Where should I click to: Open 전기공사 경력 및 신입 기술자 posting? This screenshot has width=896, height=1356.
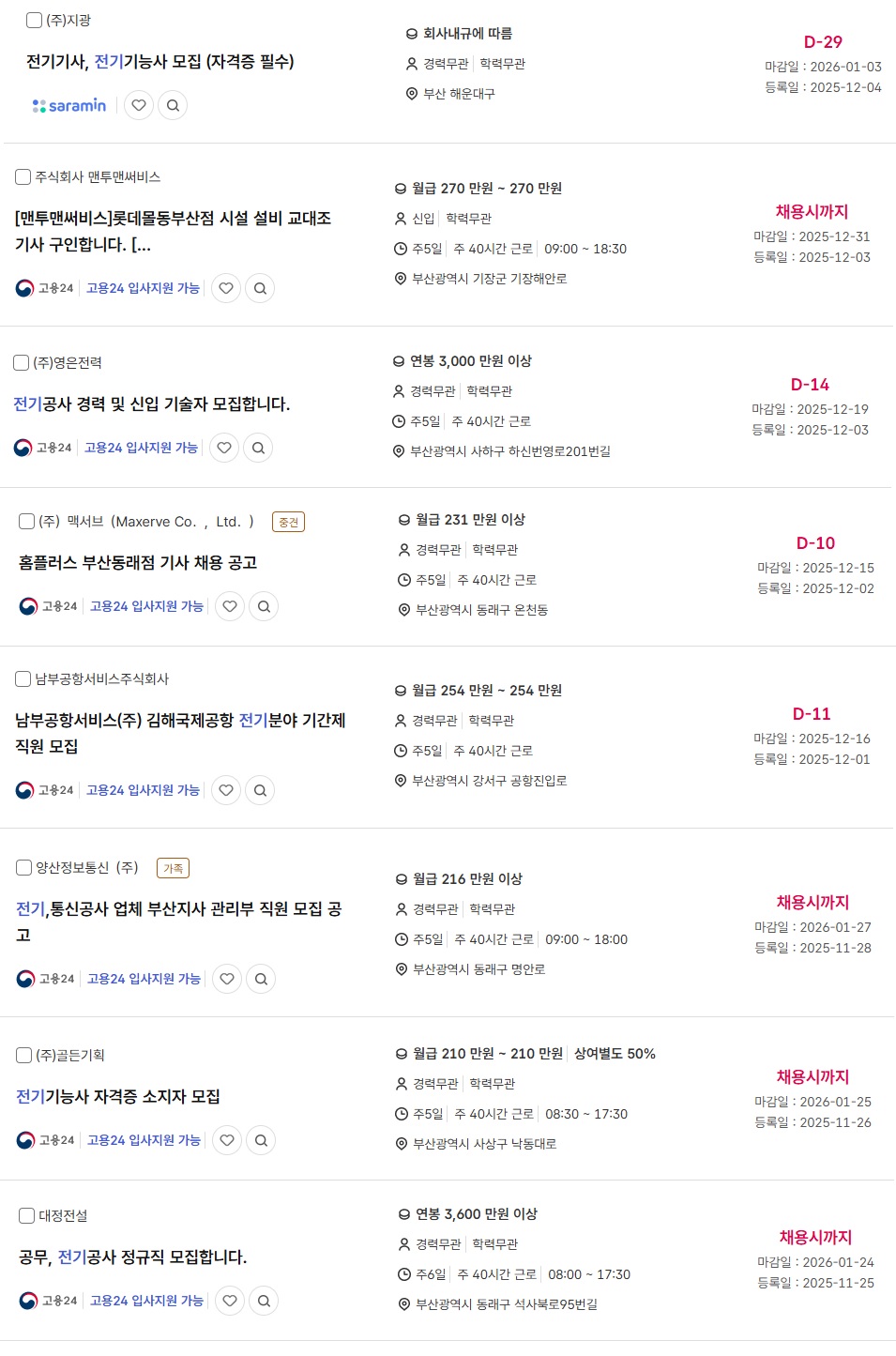[x=151, y=404]
